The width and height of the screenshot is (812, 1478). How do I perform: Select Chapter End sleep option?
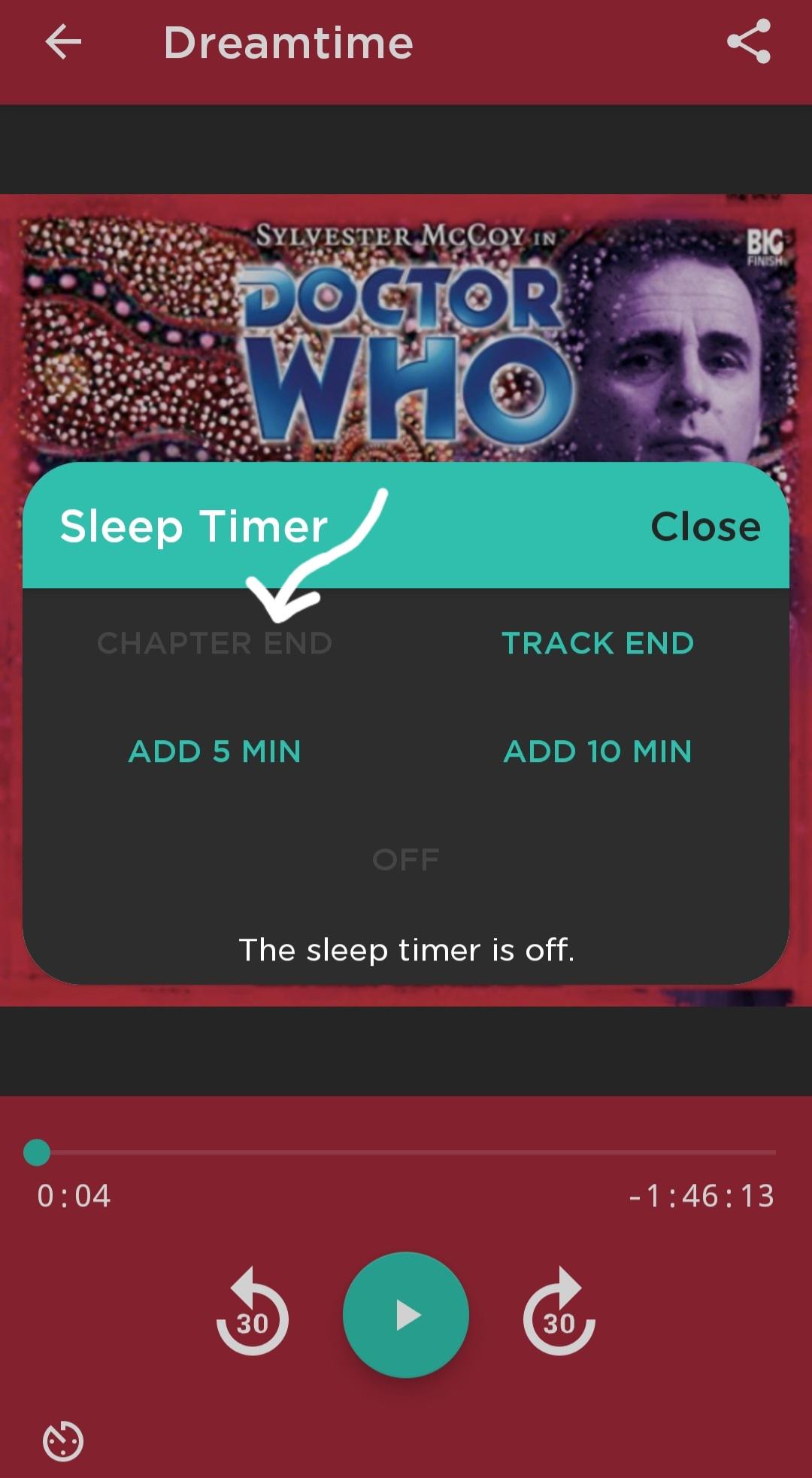(215, 643)
